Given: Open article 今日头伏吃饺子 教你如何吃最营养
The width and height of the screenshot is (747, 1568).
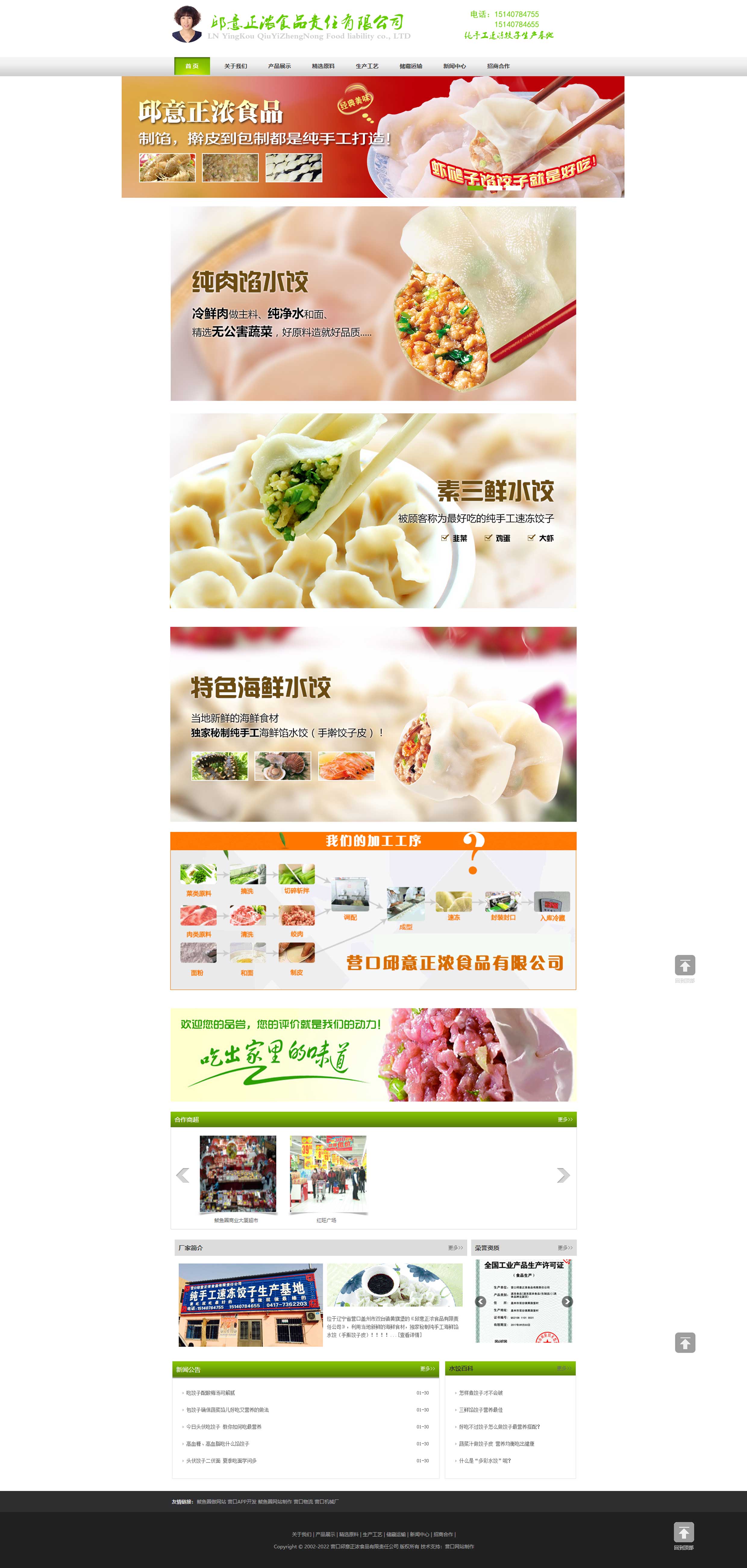Looking at the screenshot, I should coord(223,1427).
